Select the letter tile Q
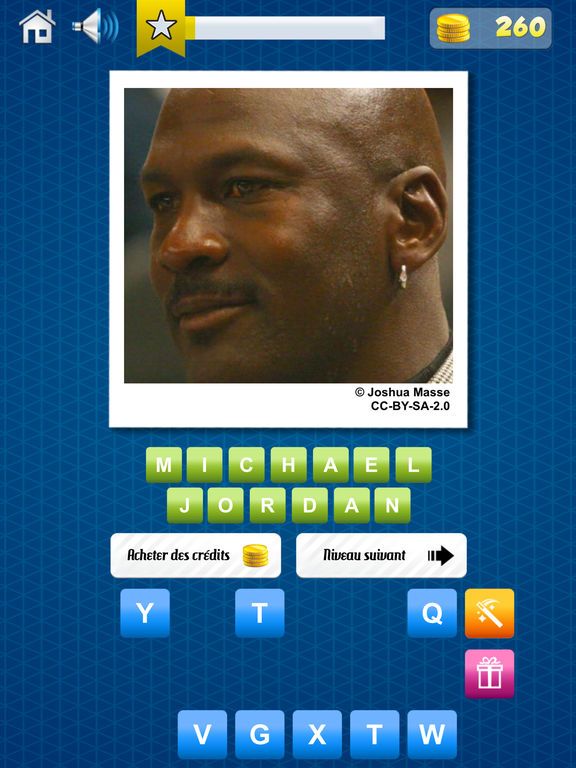 tap(432, 613)
